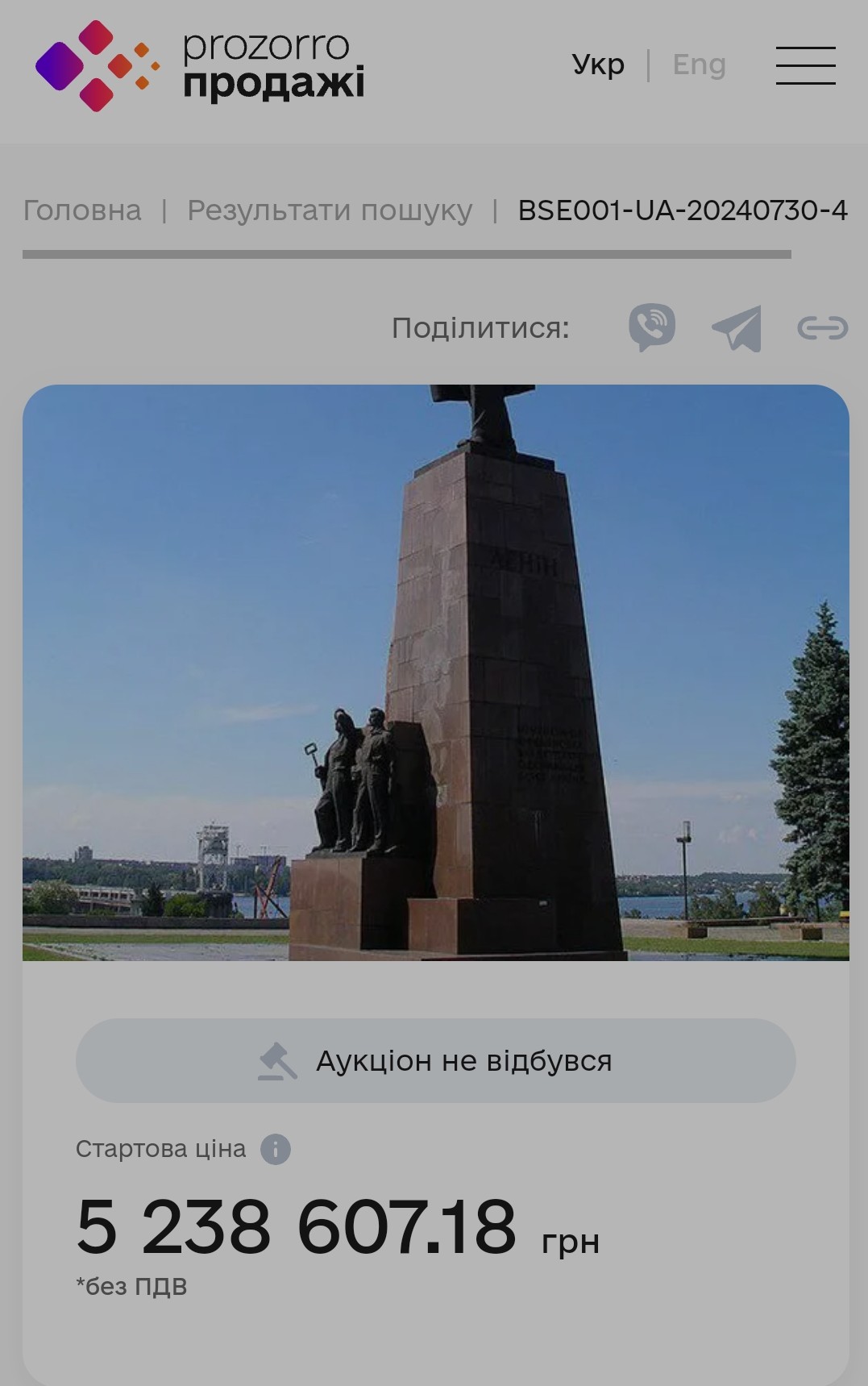Open the Головна breadcrumb

click(82, 210)
